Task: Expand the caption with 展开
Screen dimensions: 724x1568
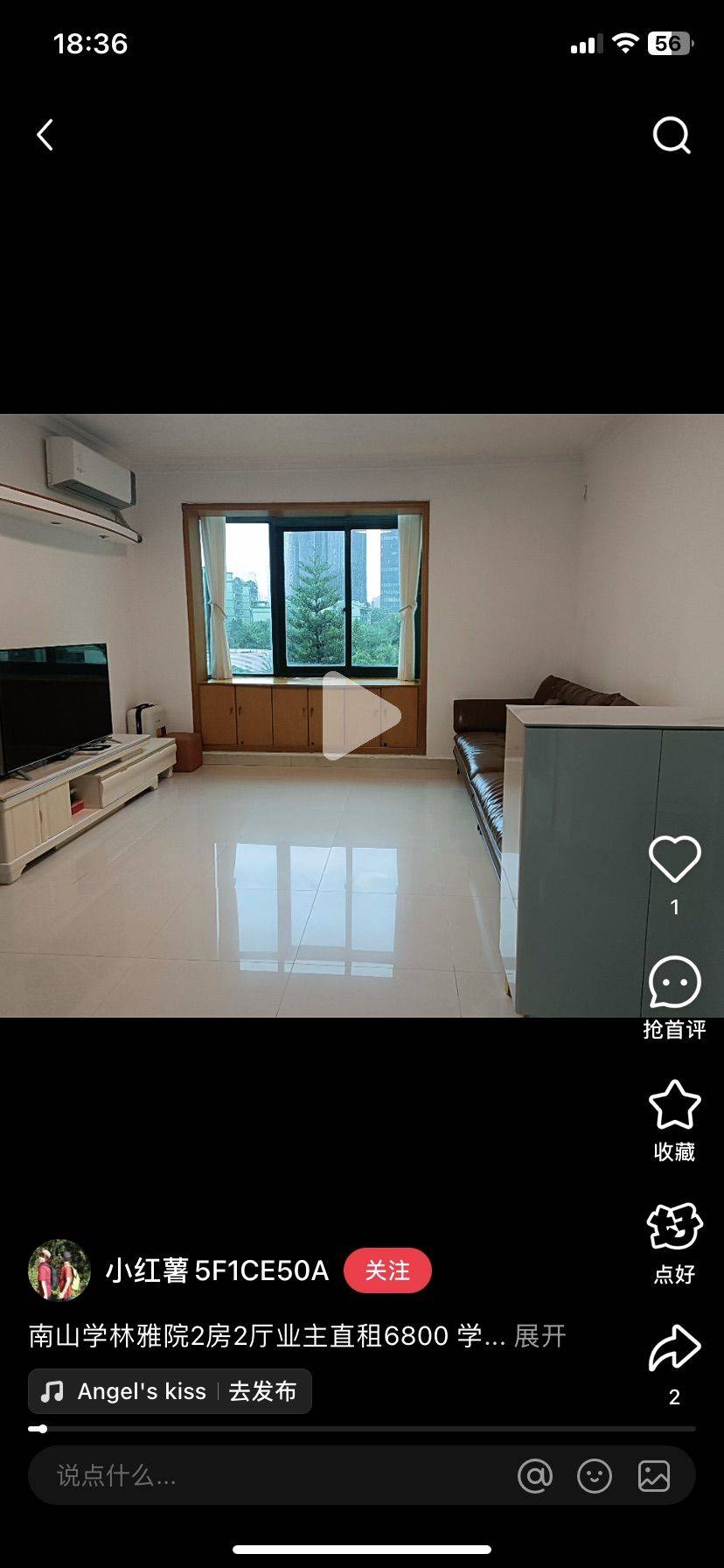Action: [540, 1336]
